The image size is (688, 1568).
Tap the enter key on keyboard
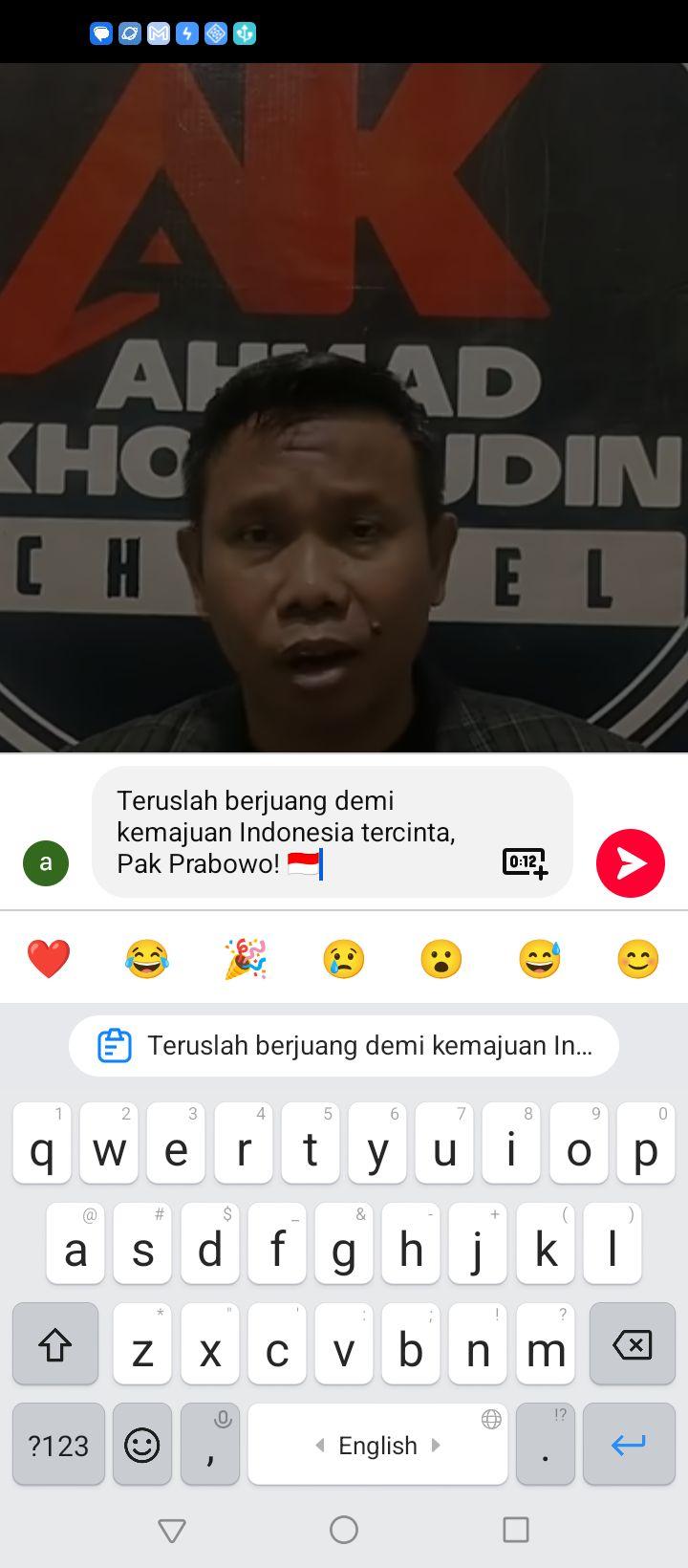click(629, 1444)
